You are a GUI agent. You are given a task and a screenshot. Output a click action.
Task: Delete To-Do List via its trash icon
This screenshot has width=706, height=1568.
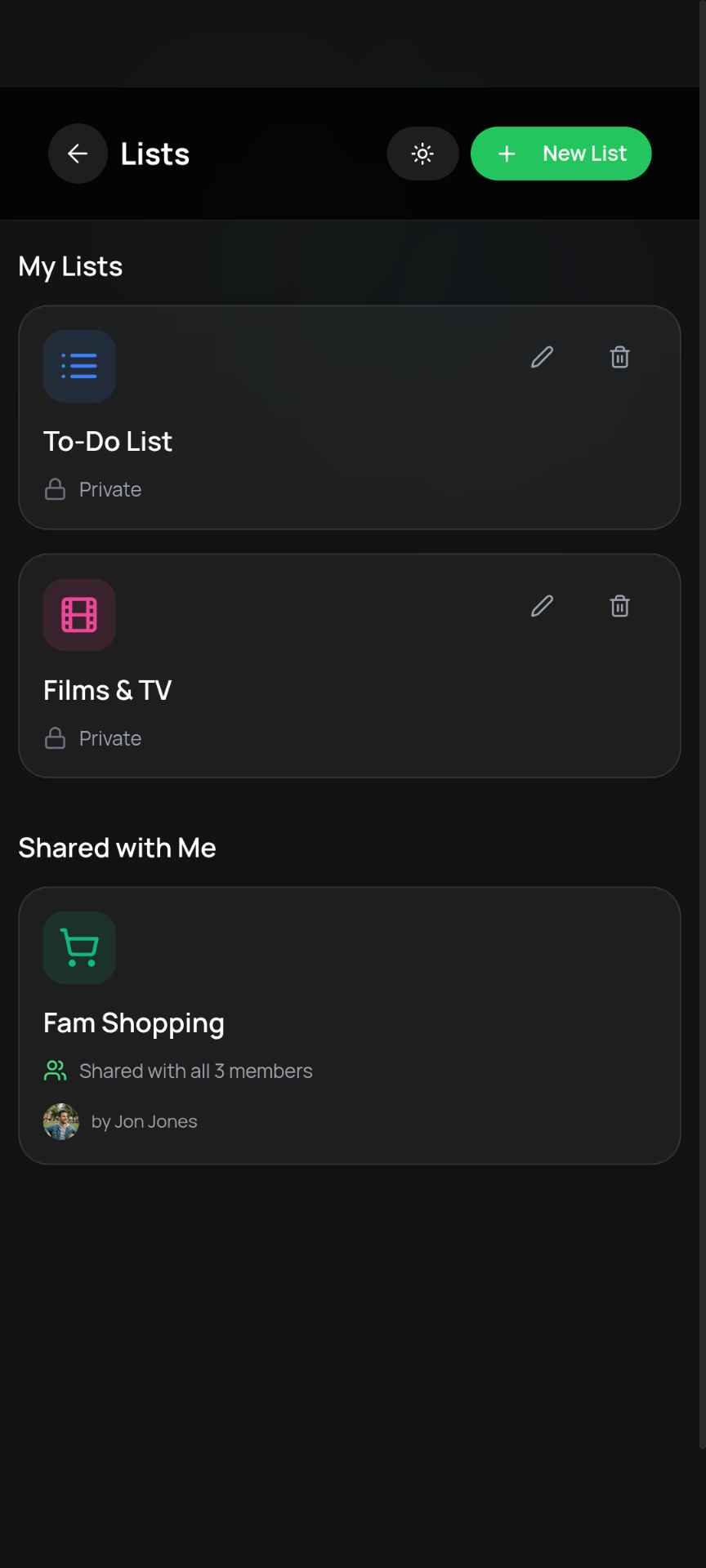(x=619, y=357)
